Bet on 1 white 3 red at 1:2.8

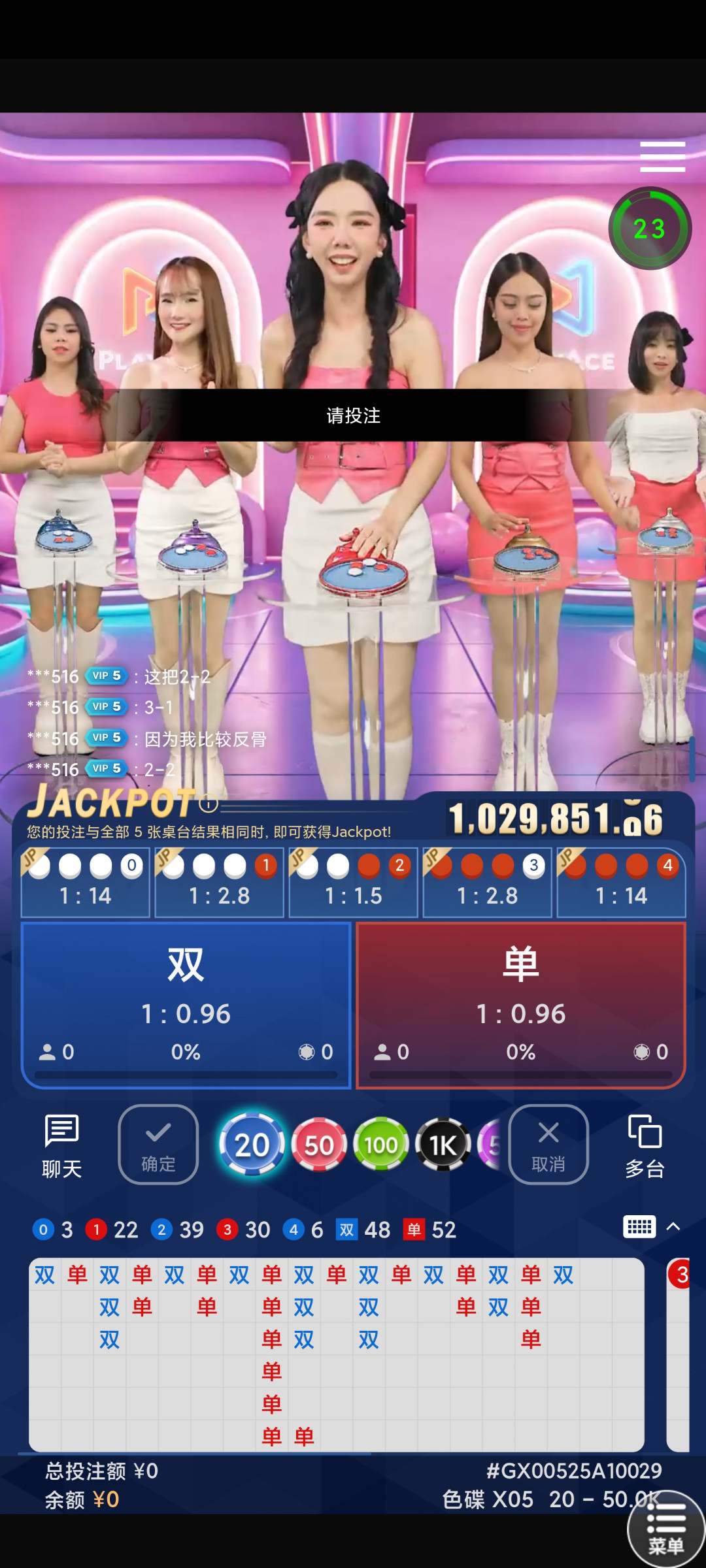pyautogui.click(x=487, y=883)
